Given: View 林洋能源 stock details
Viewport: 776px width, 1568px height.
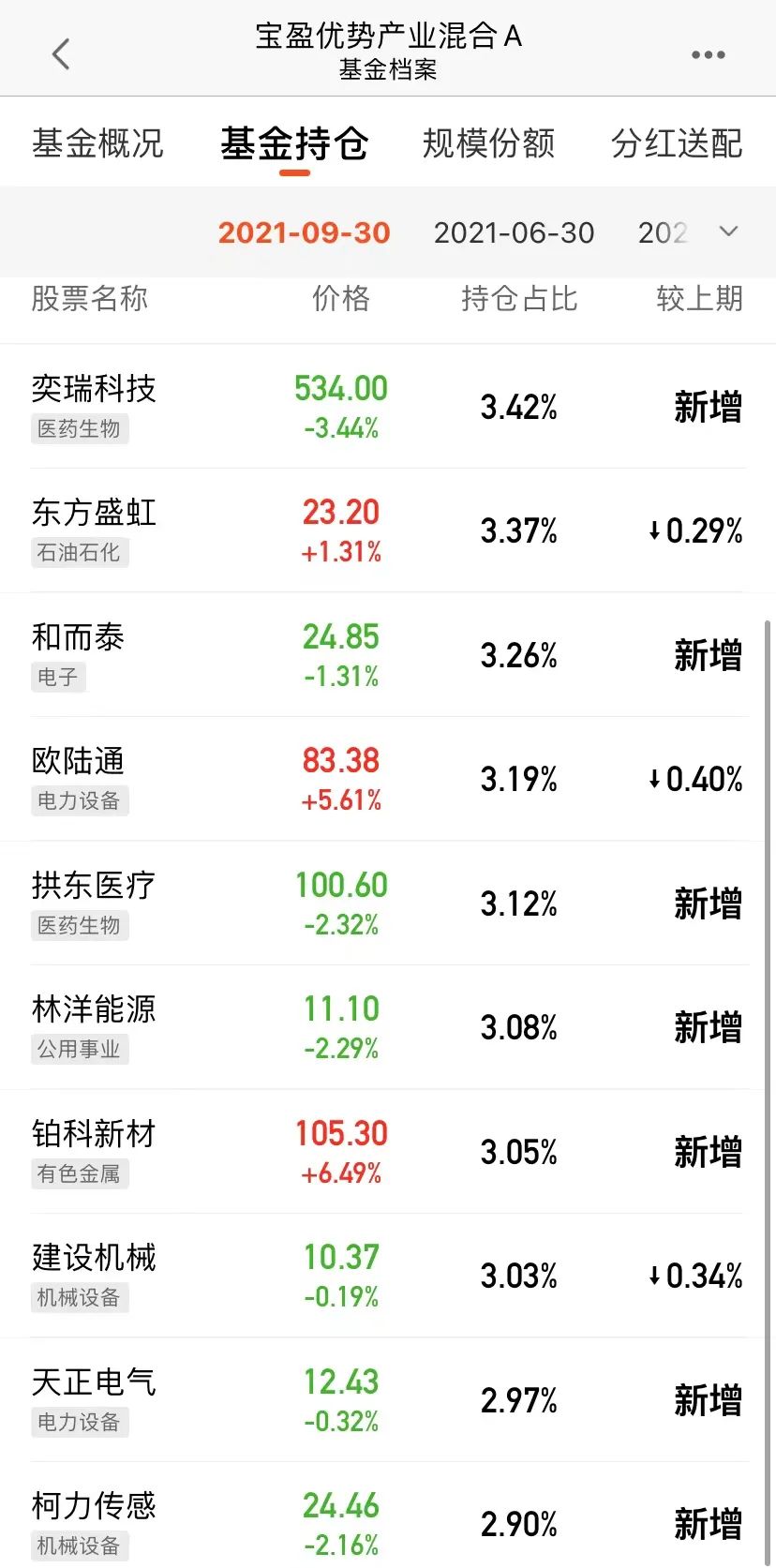Looking at the screenshot, I should (x=93, y=1010).
